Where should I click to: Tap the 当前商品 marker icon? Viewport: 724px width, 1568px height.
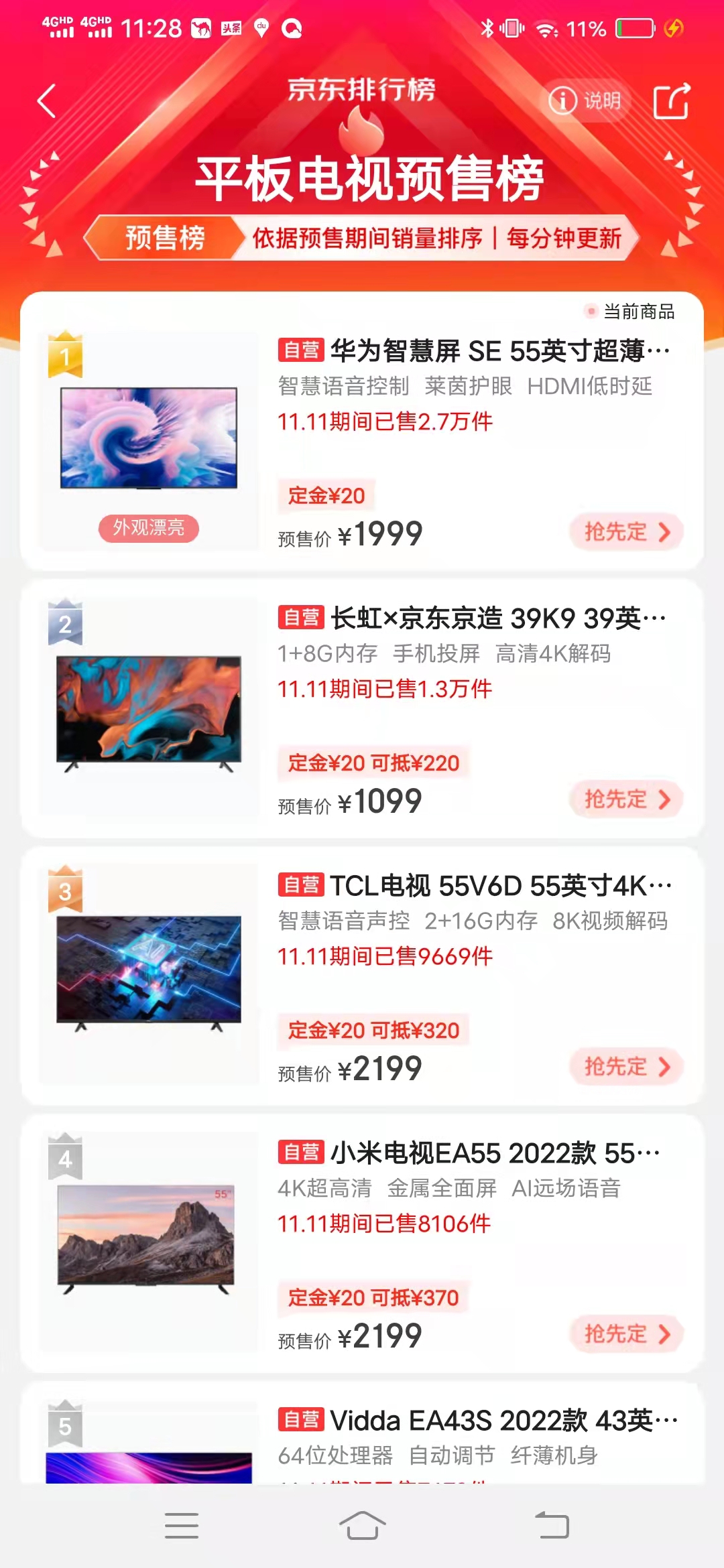tap(591, 310)
